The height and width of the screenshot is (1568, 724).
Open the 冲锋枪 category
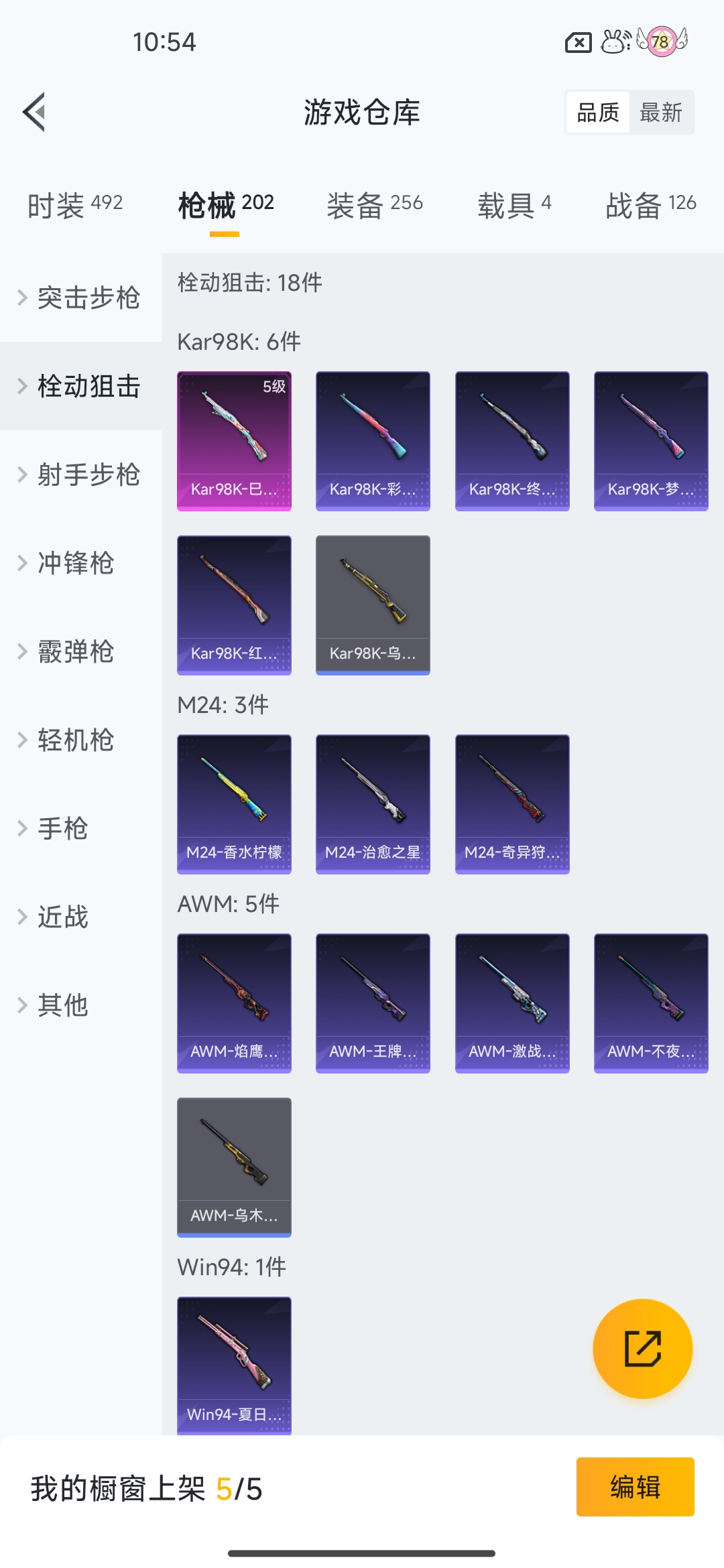click(x=75, y=563)
